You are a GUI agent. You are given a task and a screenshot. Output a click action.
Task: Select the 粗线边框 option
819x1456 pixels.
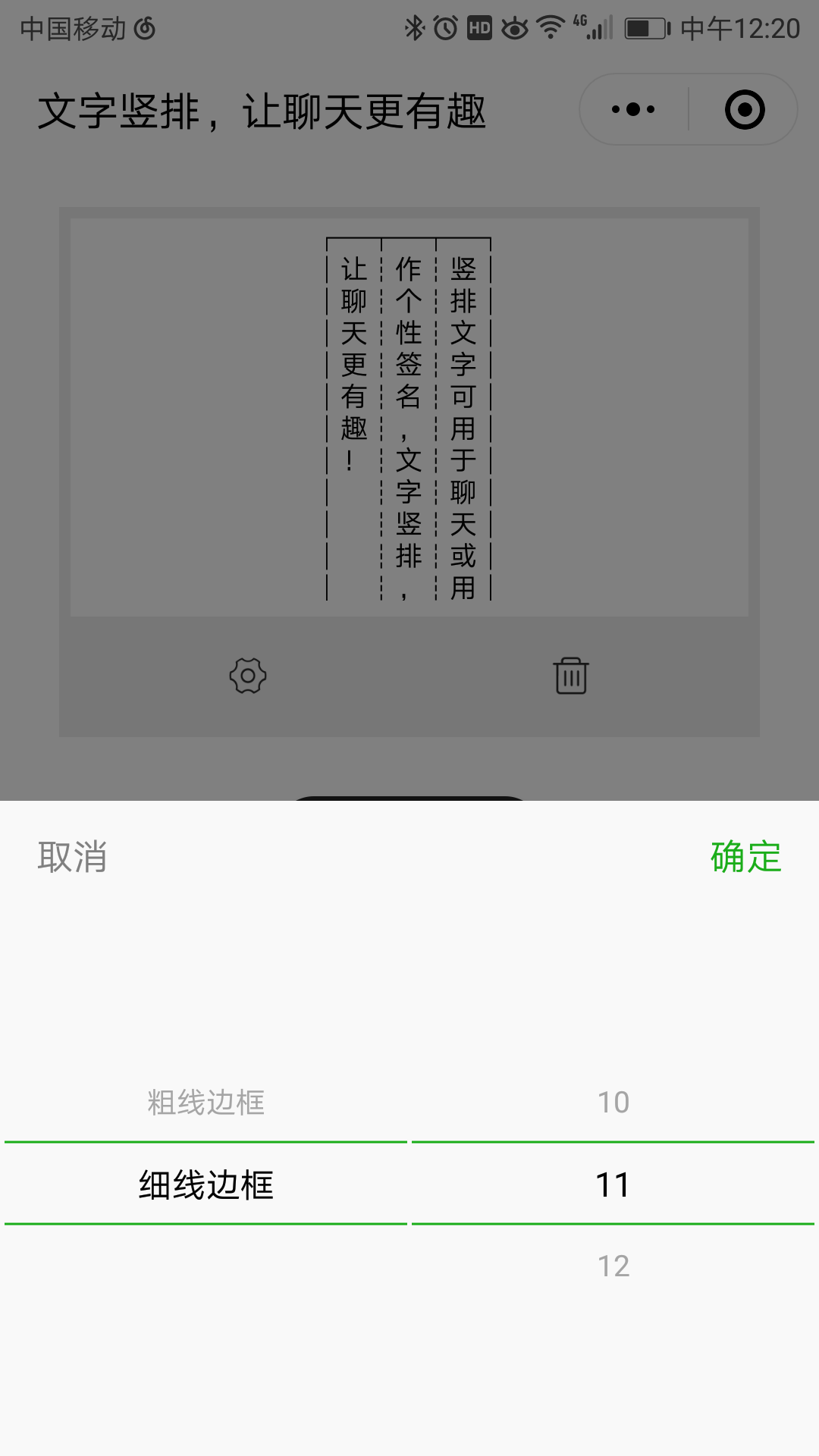point(206,1102)
